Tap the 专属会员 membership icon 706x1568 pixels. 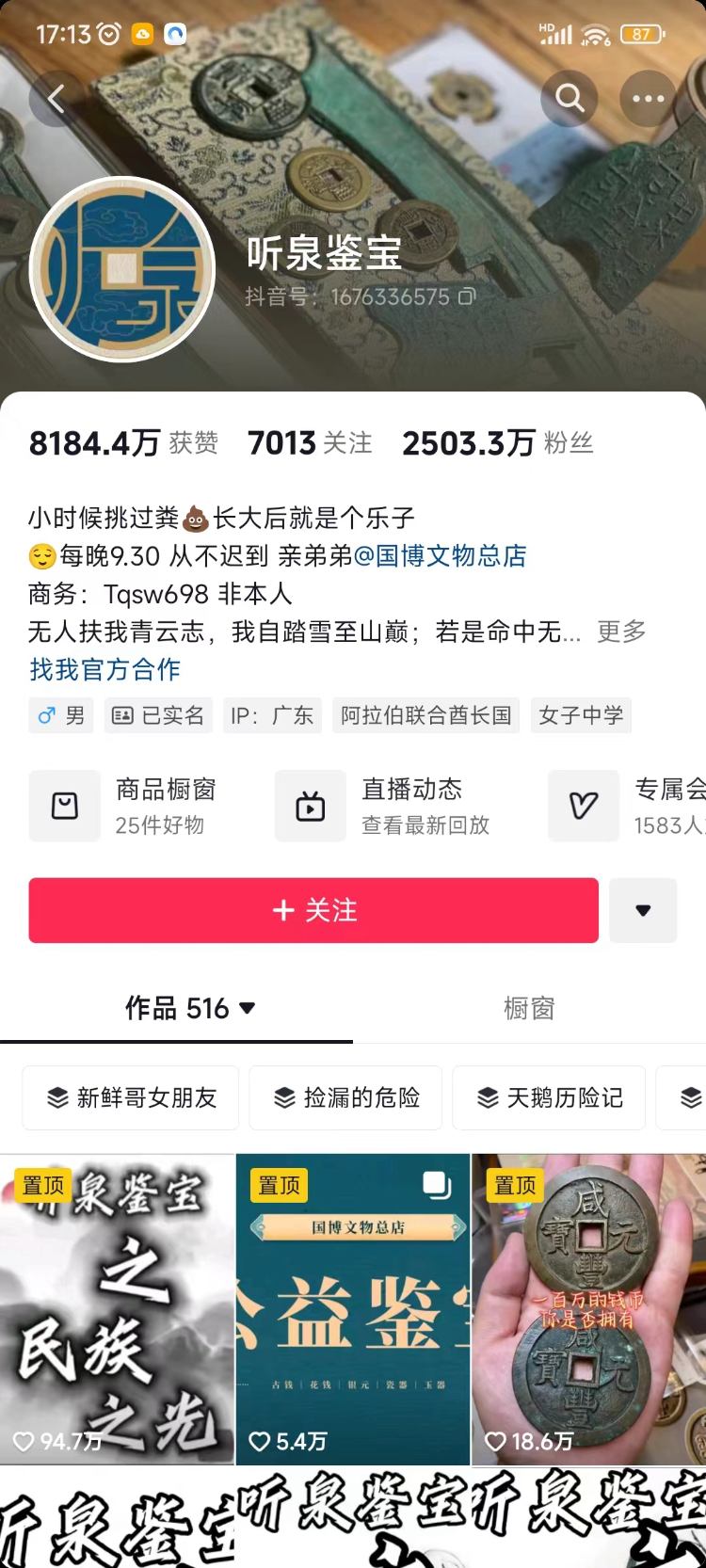coord(583,806)
